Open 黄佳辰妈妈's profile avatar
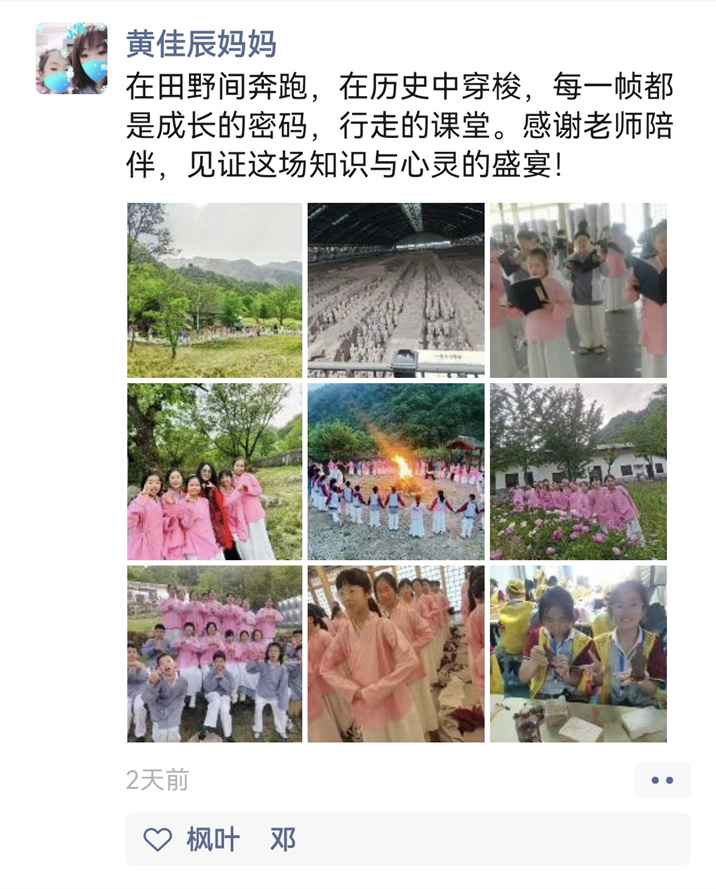Screen dimensions: 716x889 71,58
